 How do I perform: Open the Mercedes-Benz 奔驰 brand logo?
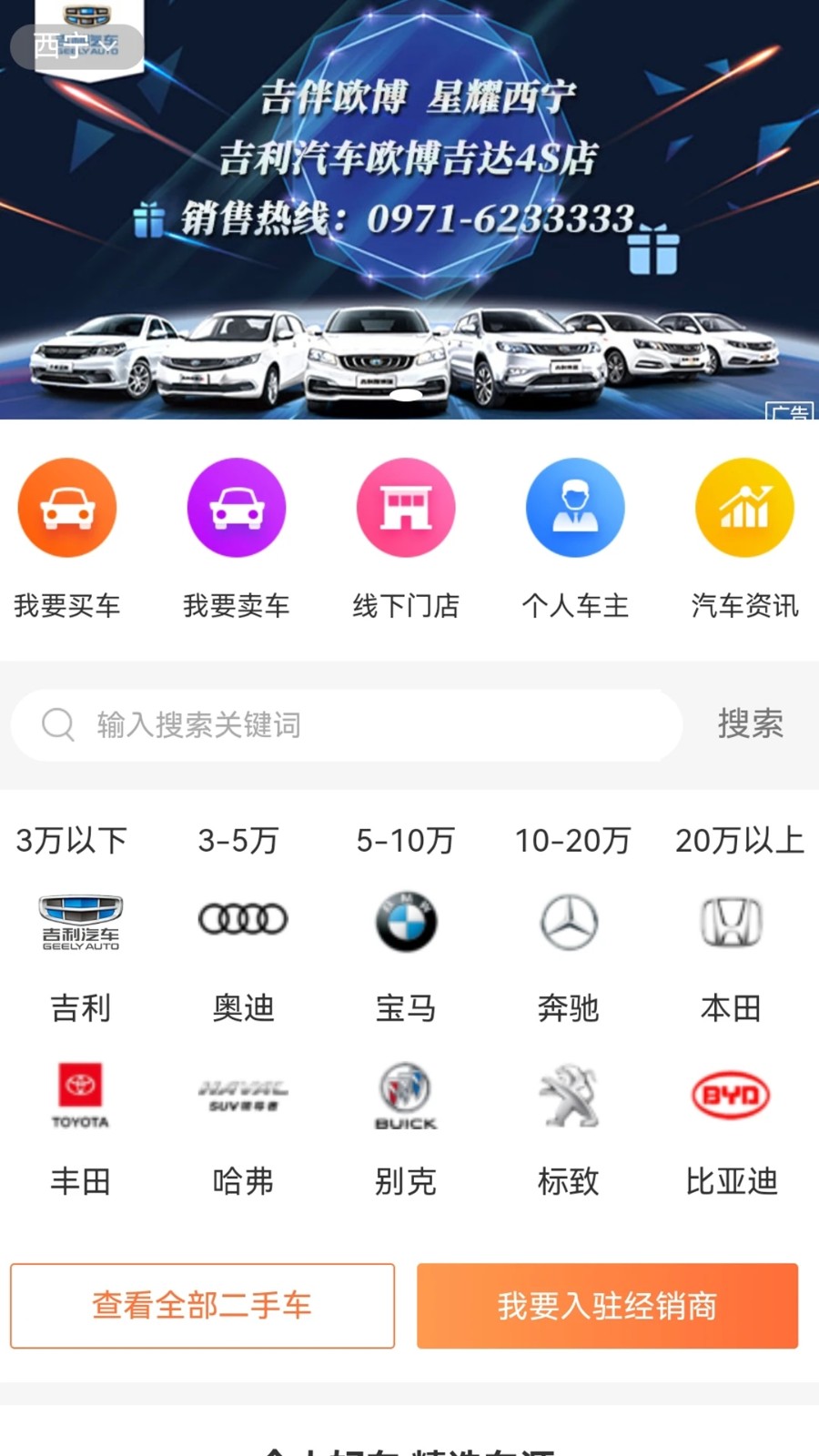(x=569, y=921)
